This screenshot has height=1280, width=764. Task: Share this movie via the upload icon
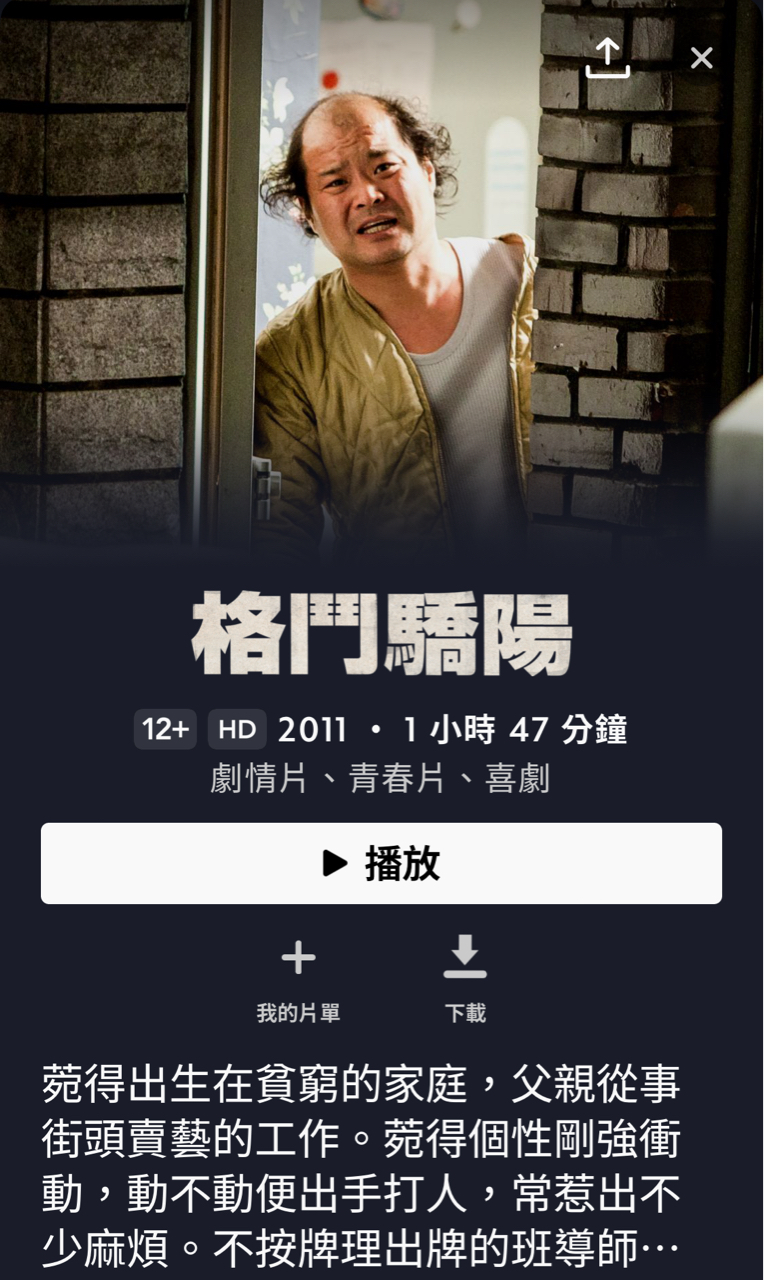click(608, 57)
